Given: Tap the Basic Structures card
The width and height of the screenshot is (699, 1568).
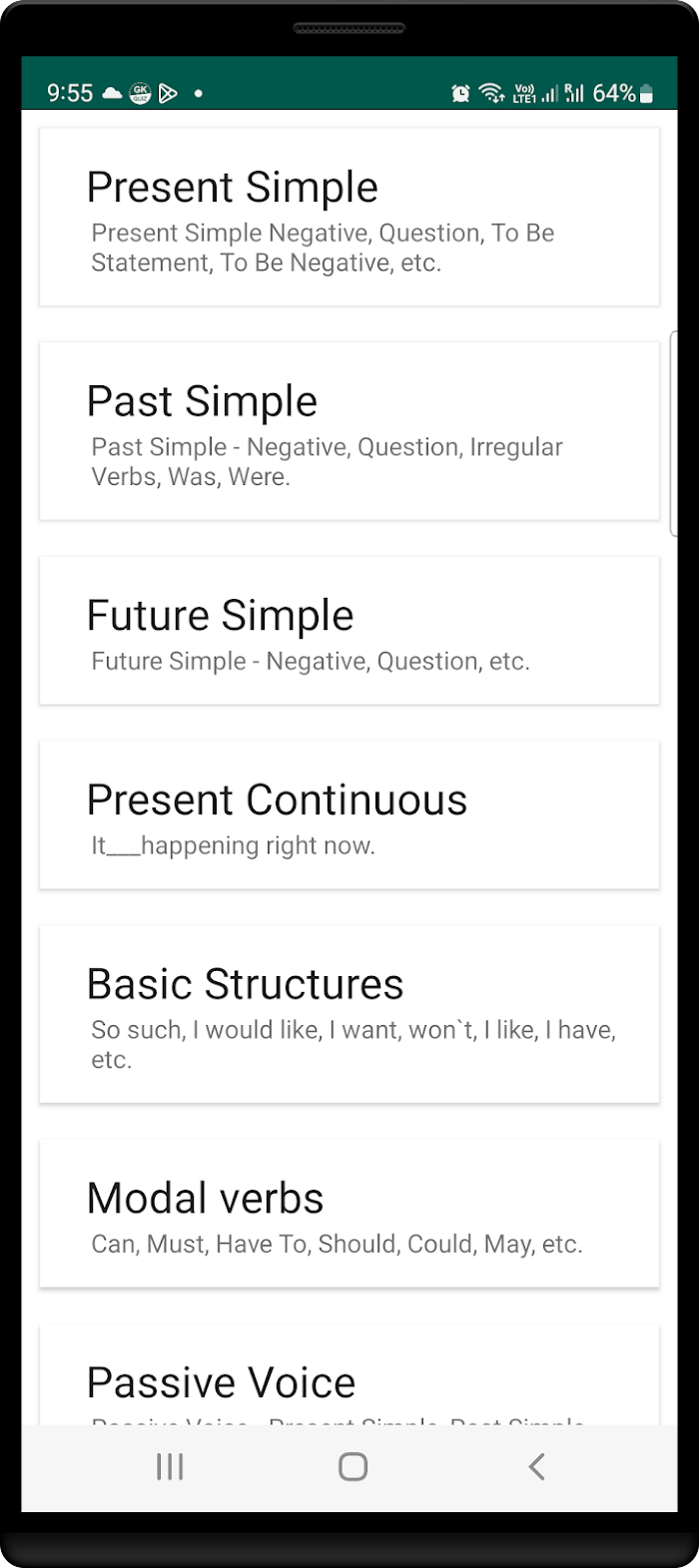Looking at the screenshot, I should [x=349, y=1014].
